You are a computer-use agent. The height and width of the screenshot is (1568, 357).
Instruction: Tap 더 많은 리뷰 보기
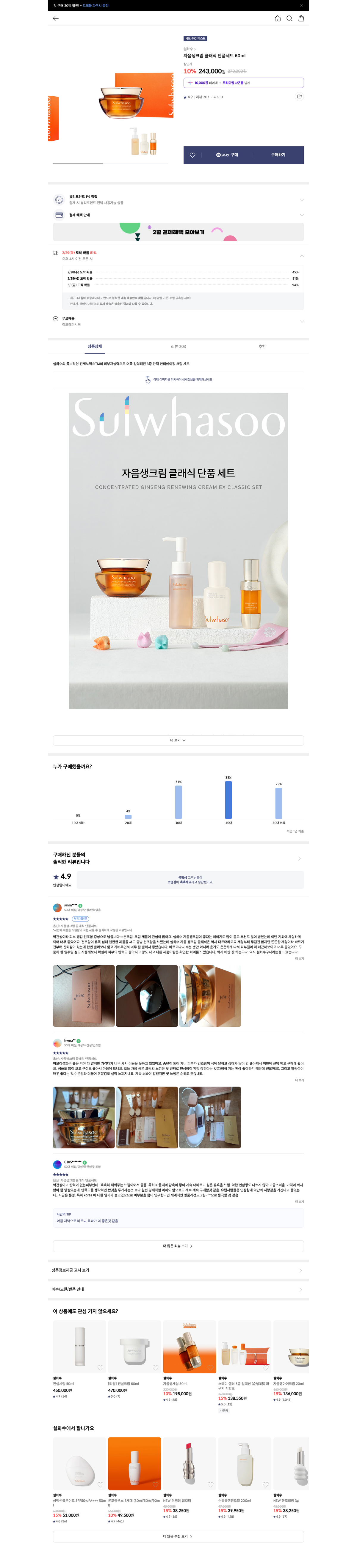[178, 1246]
